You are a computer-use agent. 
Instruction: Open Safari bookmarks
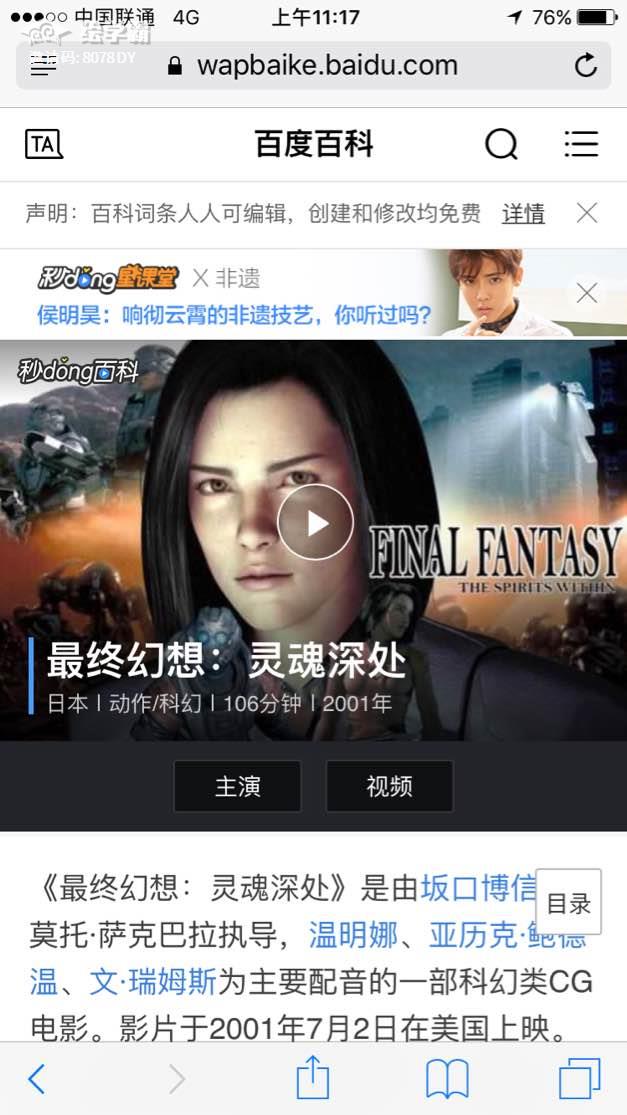click(x=447, y=1078)
